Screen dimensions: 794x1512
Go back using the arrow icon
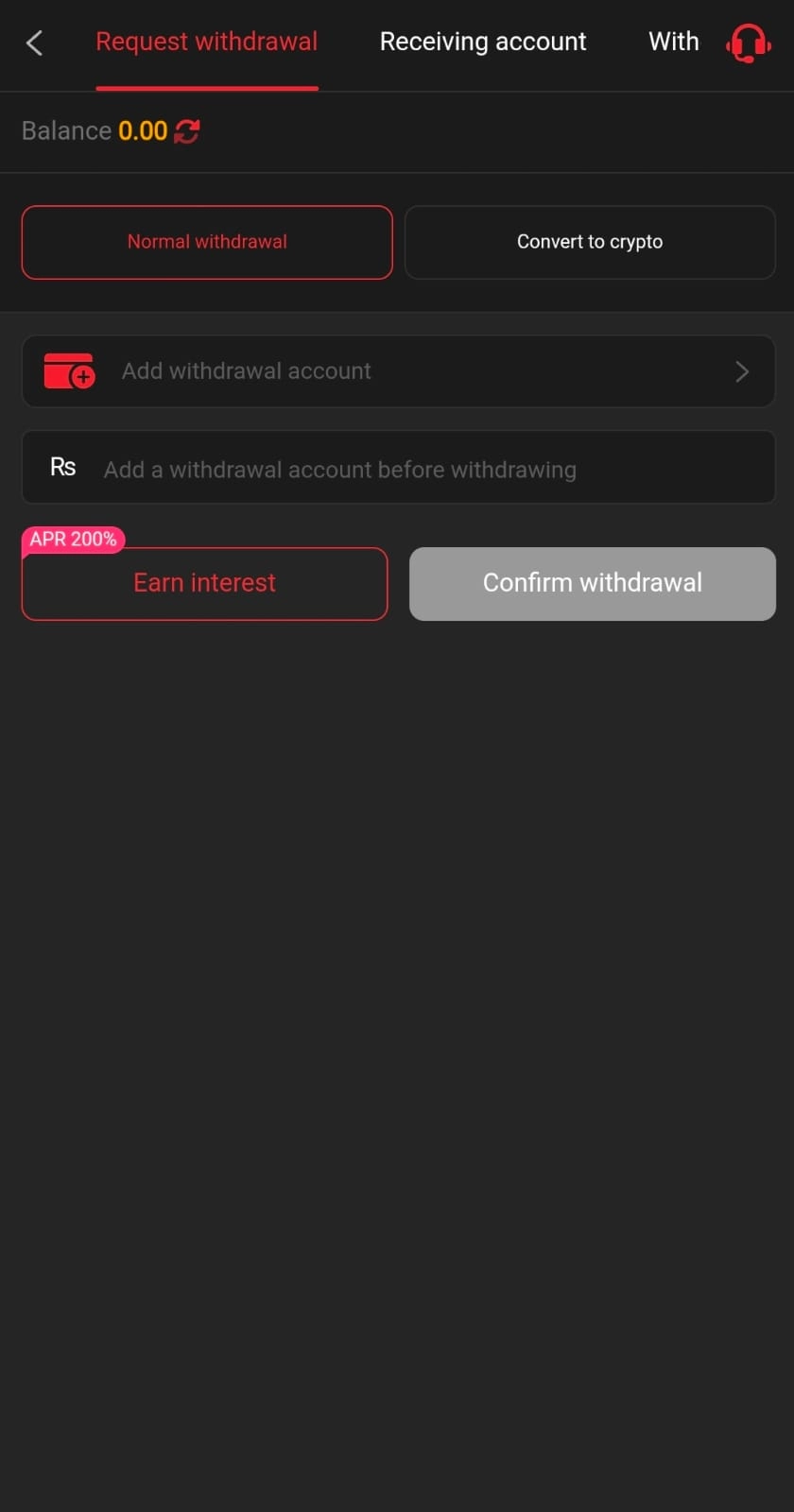pyautogui.click(x=34, y=43)
